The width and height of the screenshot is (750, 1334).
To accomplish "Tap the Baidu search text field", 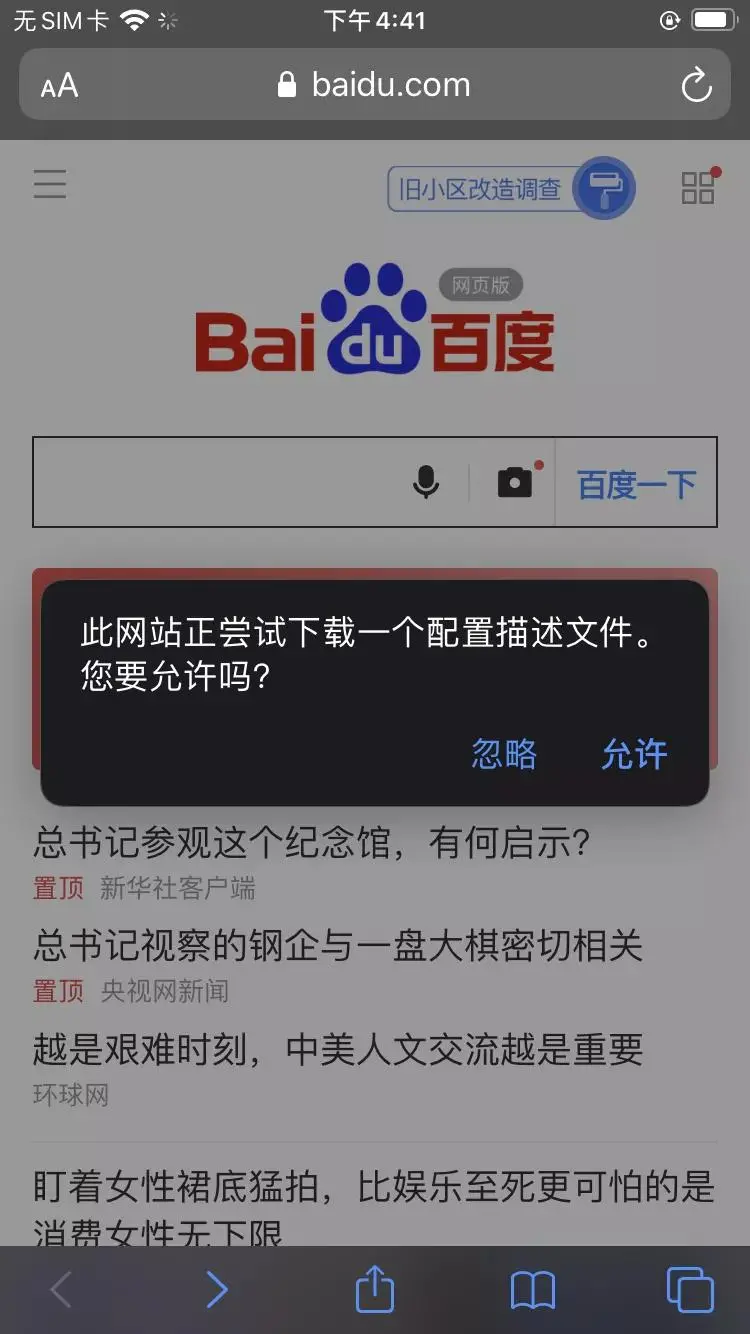I will click(215, 482).
